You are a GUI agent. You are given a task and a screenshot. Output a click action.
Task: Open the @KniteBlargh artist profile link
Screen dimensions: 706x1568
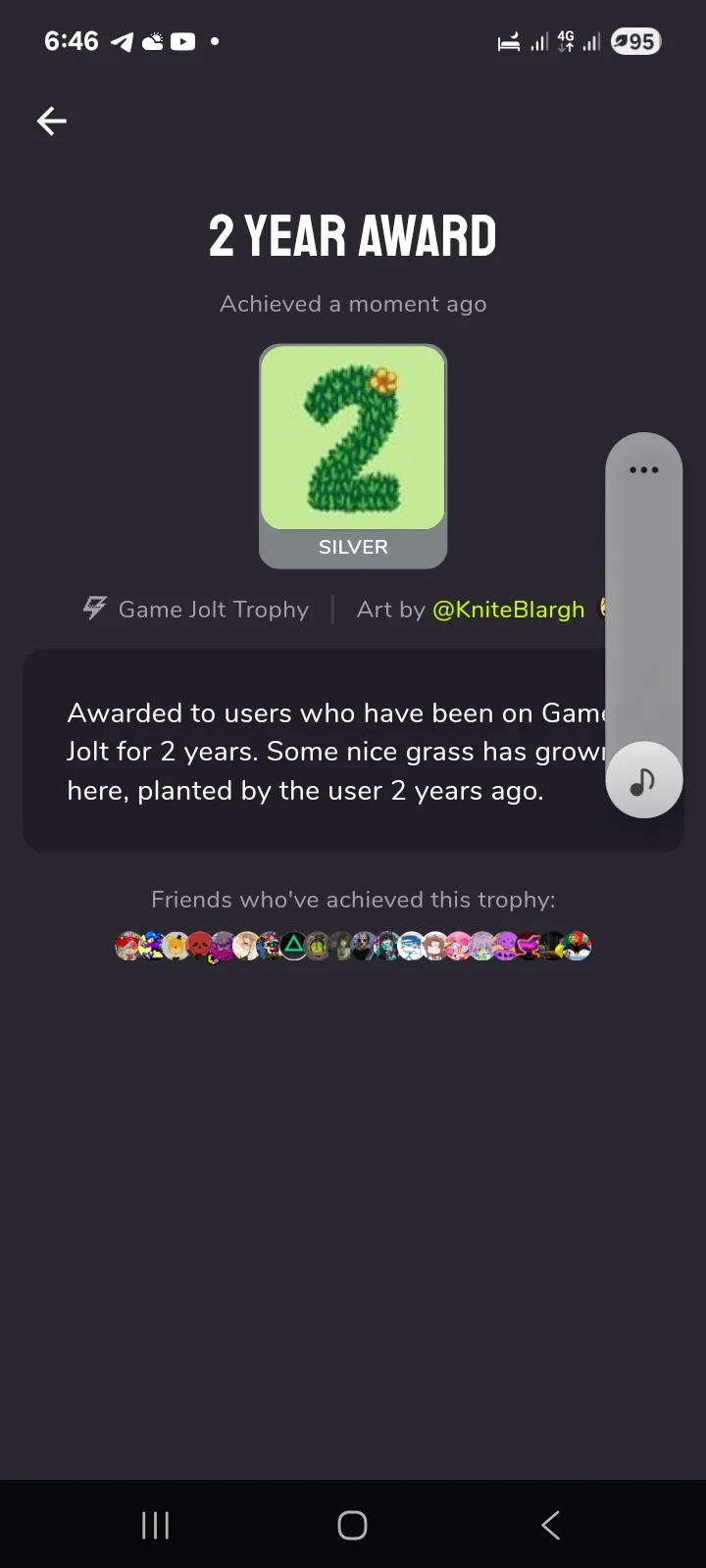(x=508, y=610)
